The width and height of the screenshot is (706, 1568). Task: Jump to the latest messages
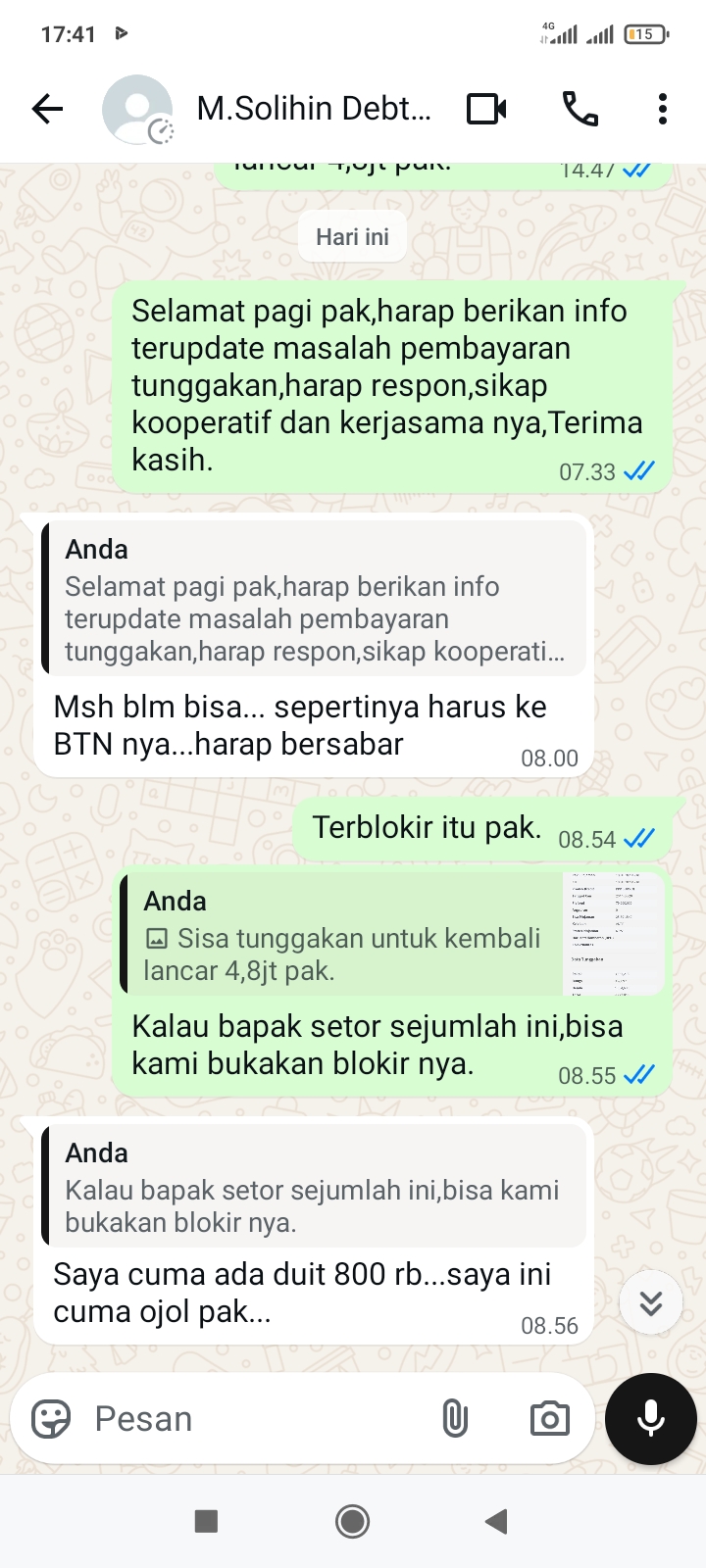tap(650, 1302)
